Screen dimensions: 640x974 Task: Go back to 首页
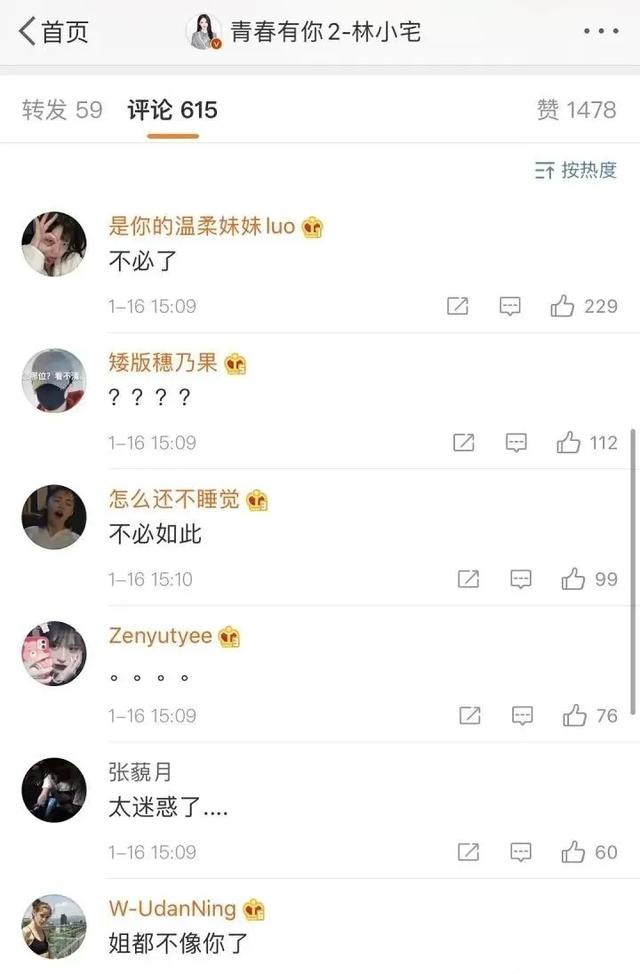pos(55,32)
